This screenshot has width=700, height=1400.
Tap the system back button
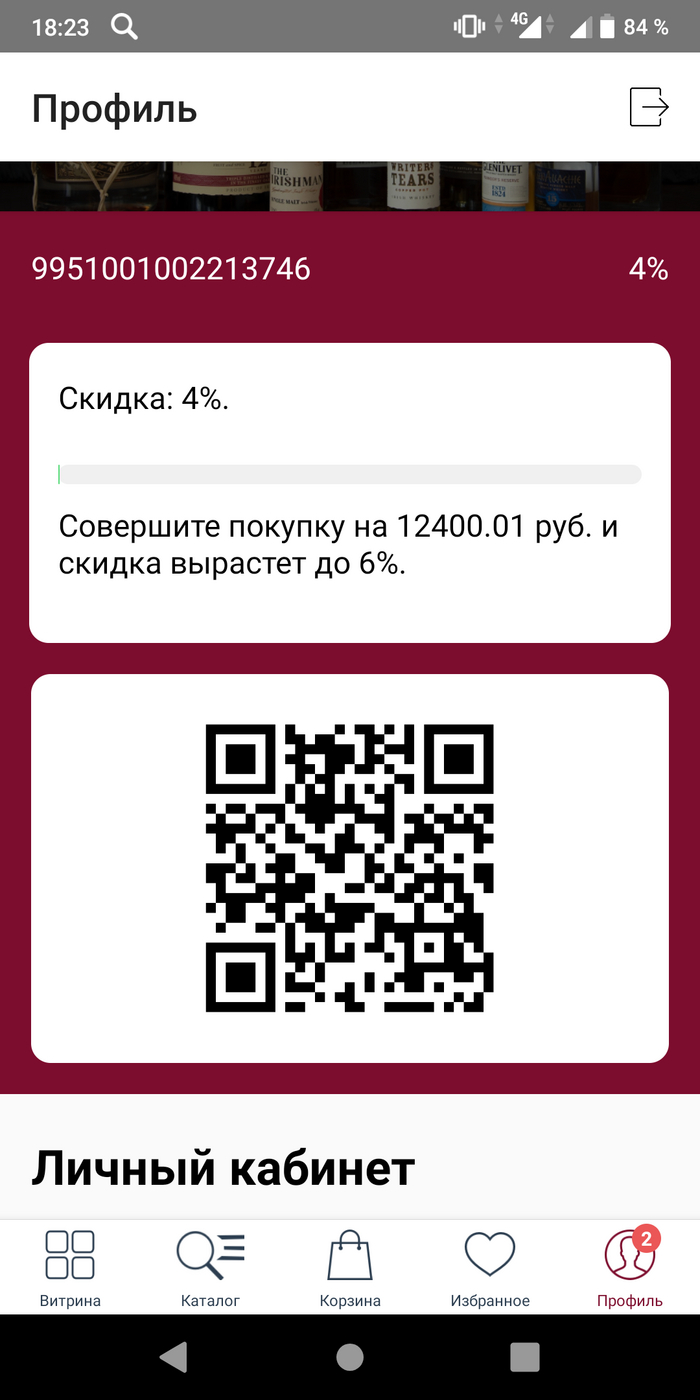[173, 1357]
